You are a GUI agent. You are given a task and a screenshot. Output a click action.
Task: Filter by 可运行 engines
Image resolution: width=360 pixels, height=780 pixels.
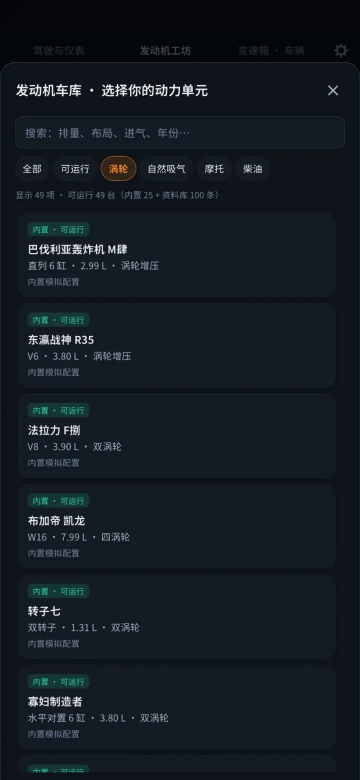click(x=75, y=169)
